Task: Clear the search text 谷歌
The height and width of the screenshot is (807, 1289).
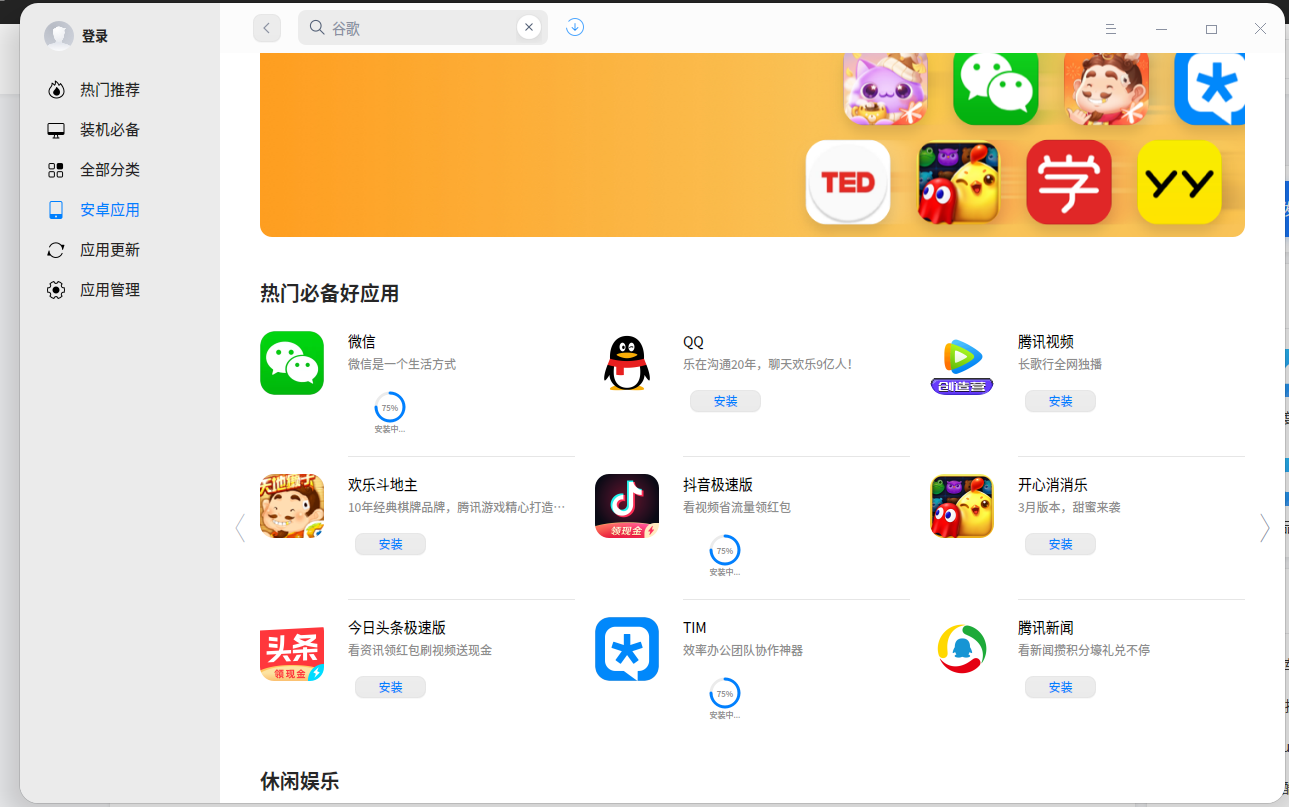Action: click(x=529, y=28)
